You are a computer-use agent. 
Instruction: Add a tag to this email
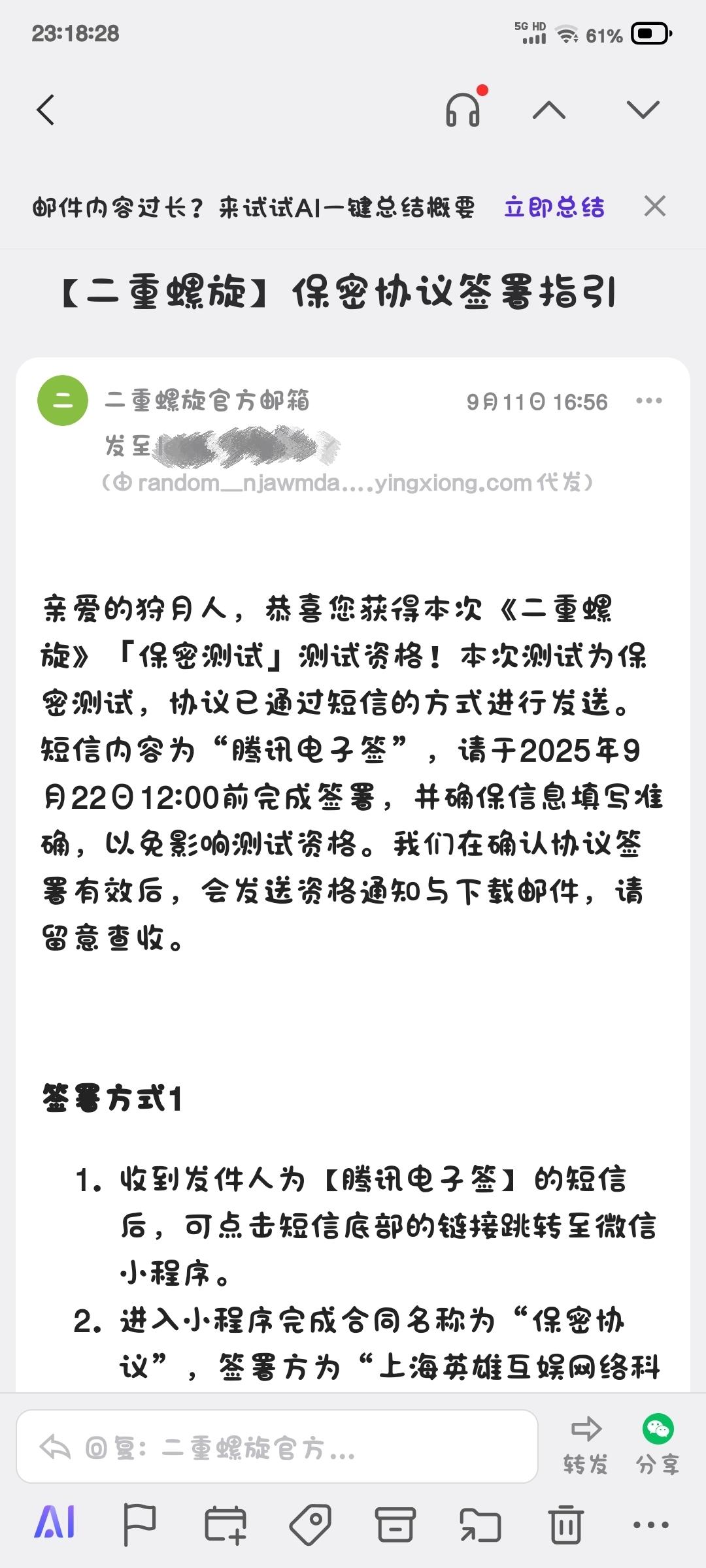[x=311, y=1524]
